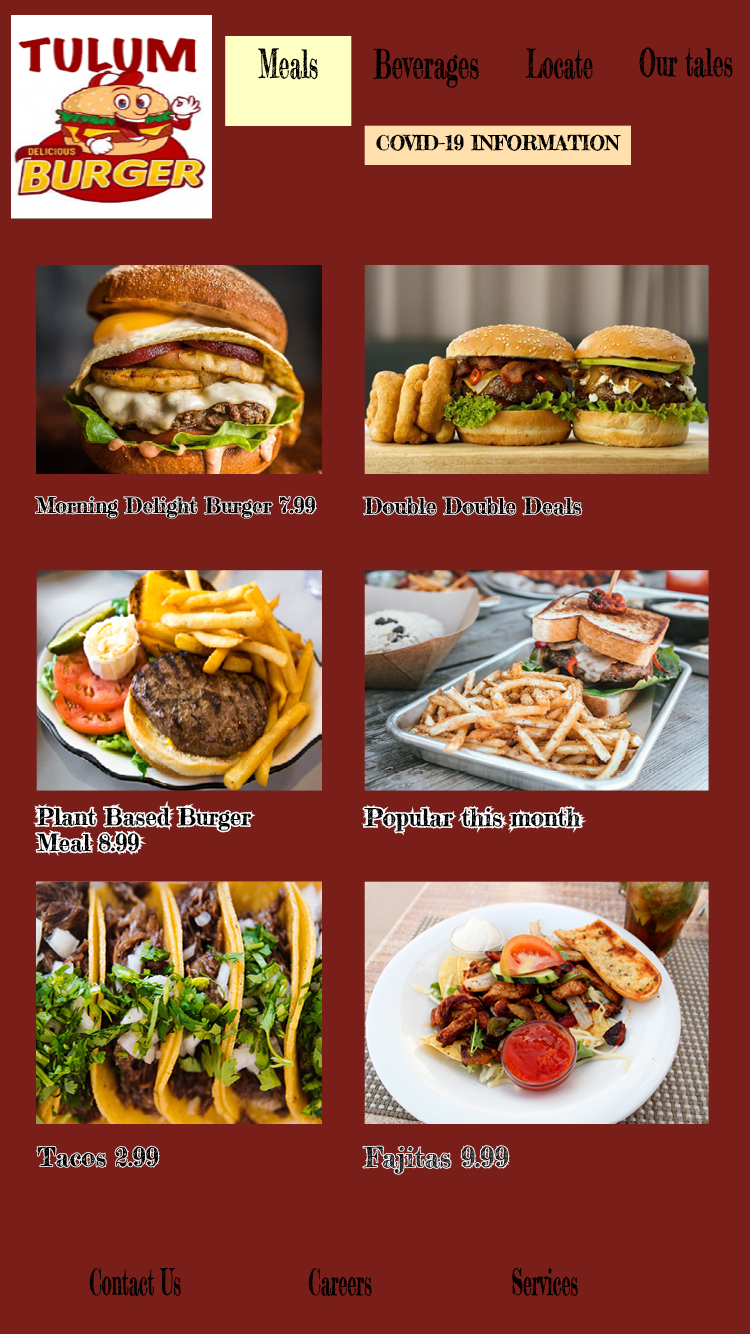Image resolution: width=750 pixels, height=1334 pixels.
Task: Open the Morning Delight Burger photo
Action: [x=179, y=369]
